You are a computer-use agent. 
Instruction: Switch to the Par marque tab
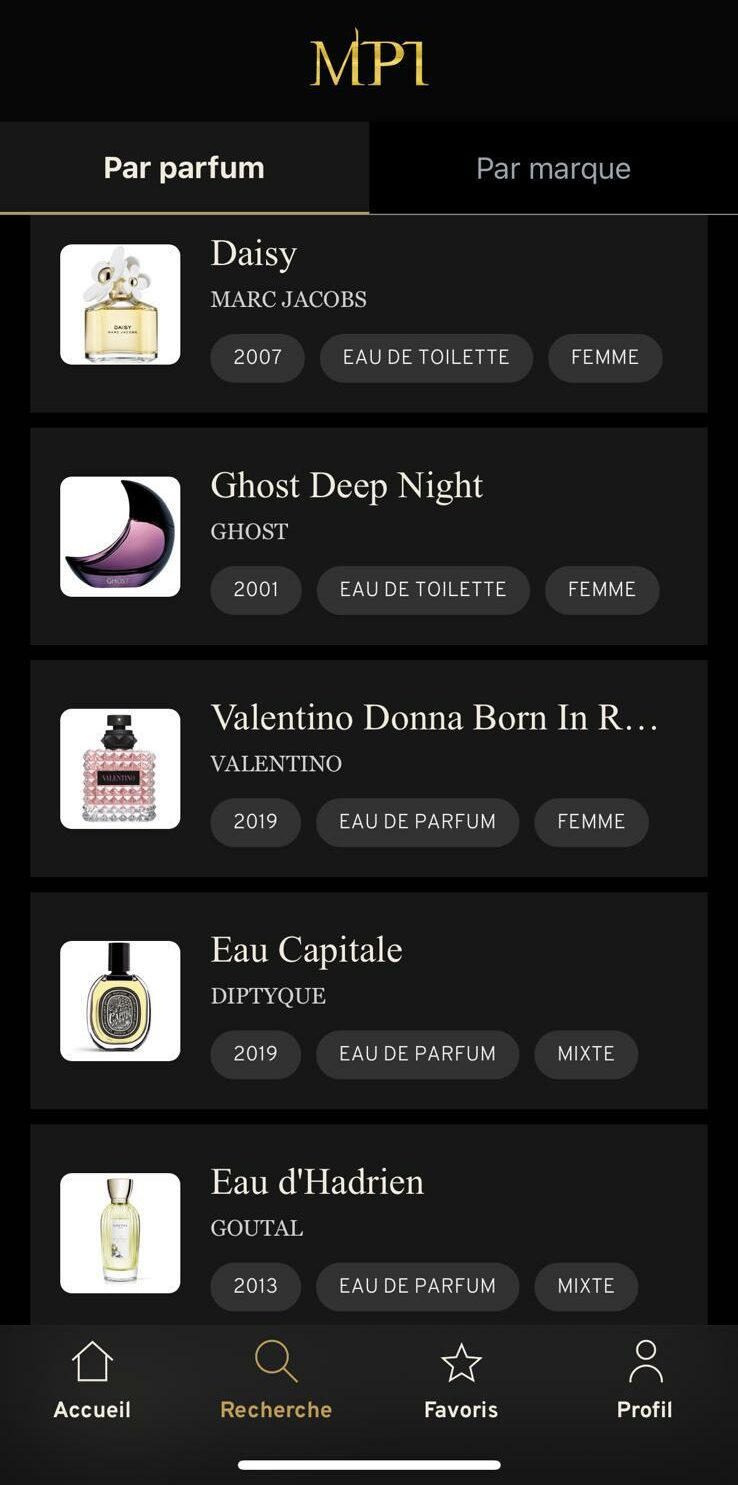pos(553,168)
